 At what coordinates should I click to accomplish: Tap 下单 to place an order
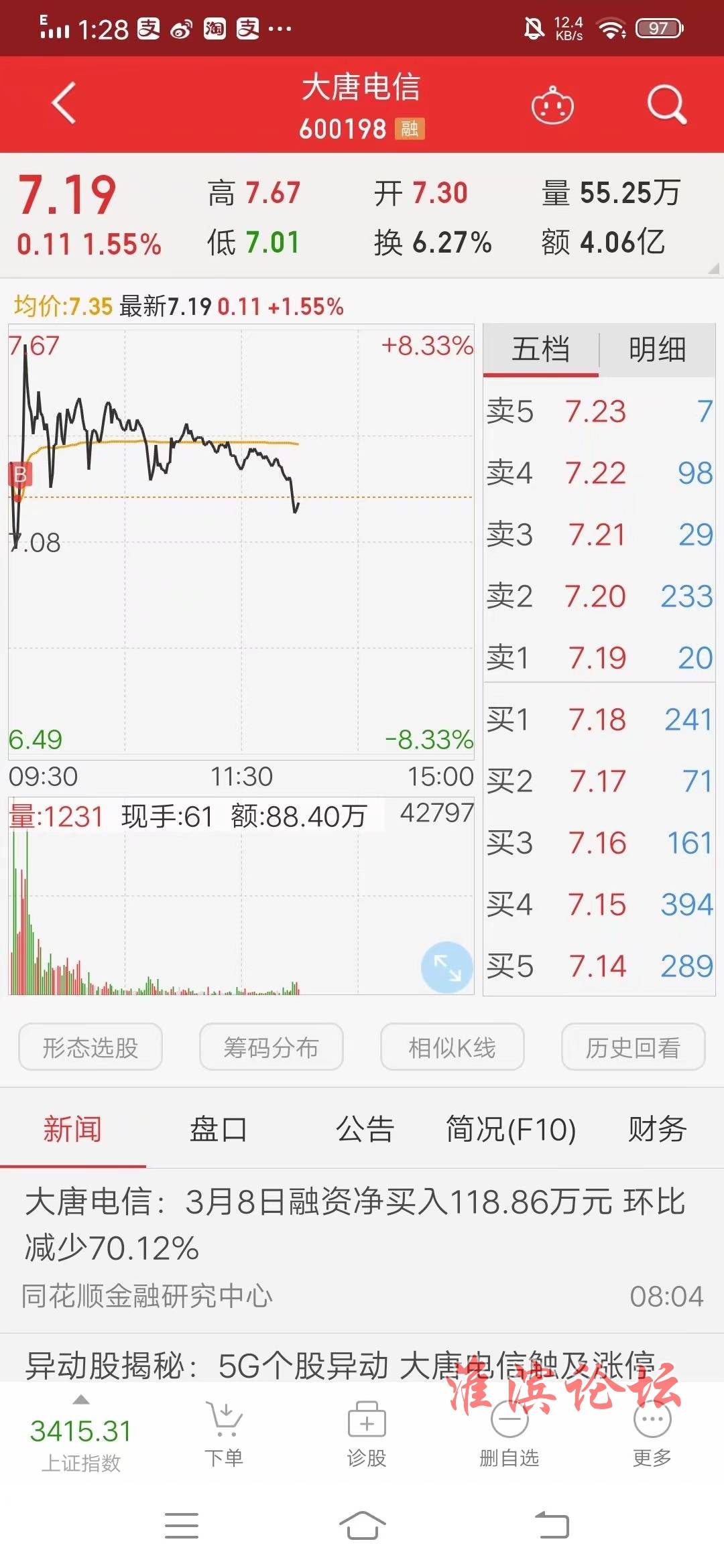click(224, 1435)
